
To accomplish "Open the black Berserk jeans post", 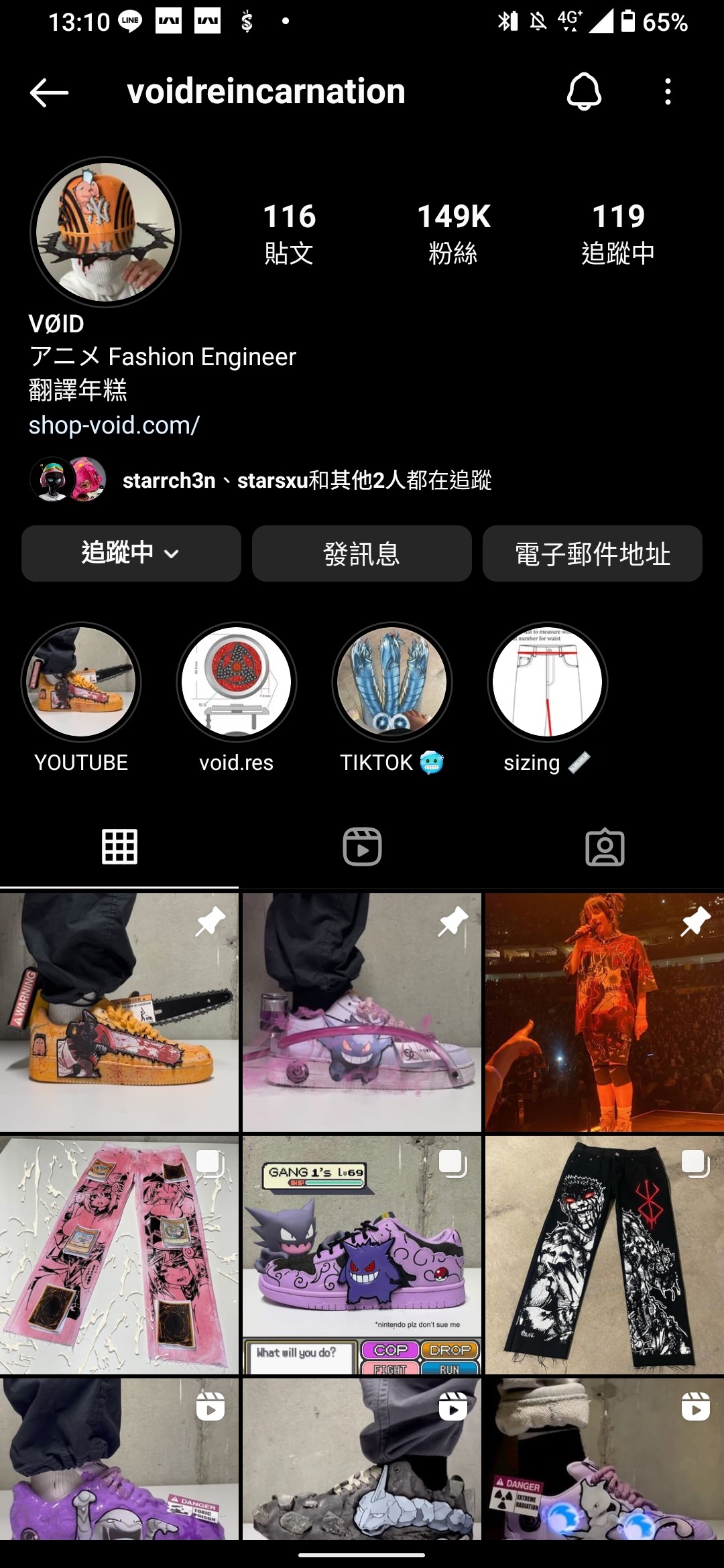I will pyautogui.click(x=605, y=1254).
